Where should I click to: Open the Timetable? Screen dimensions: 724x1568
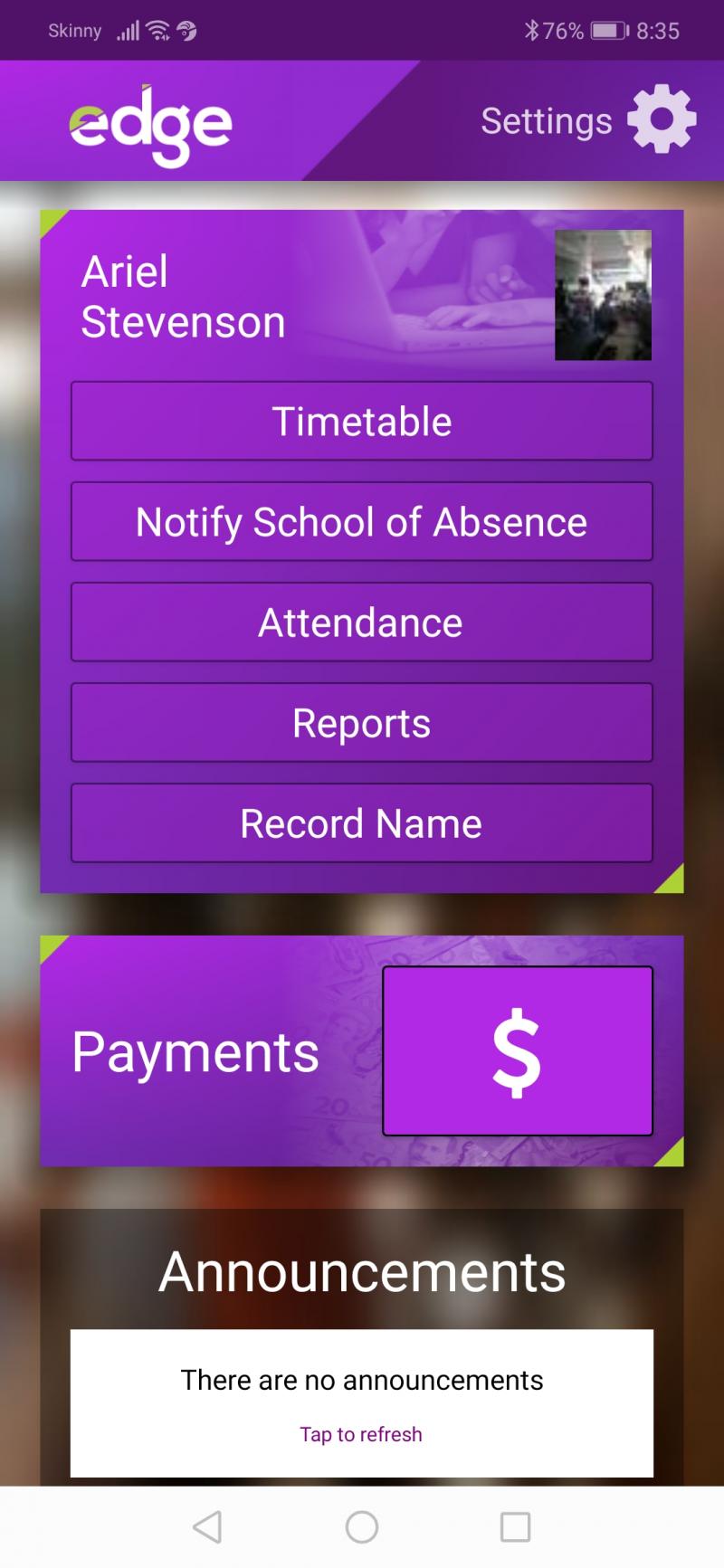(362, 422)
